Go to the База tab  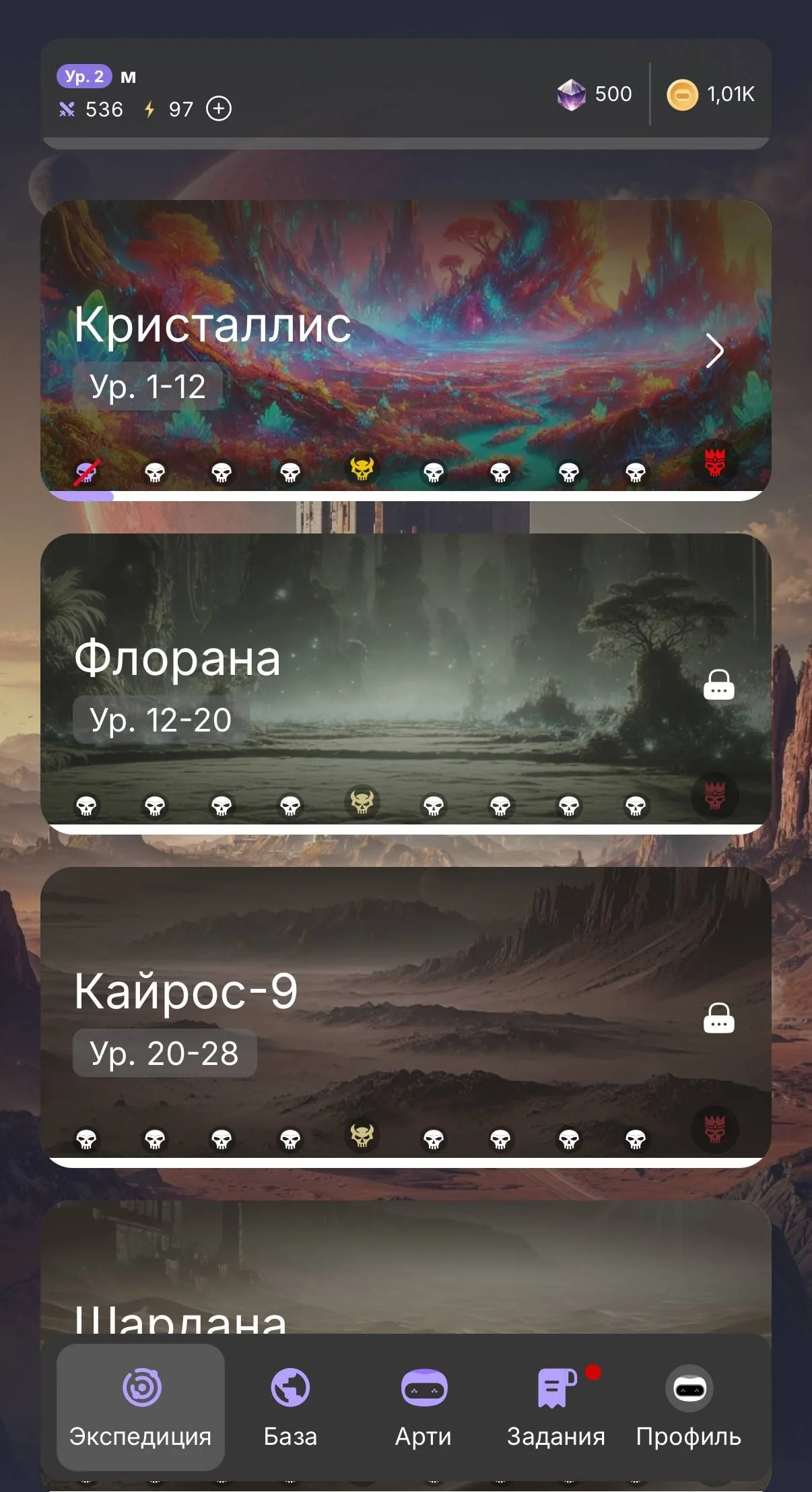coord(290,1407)
